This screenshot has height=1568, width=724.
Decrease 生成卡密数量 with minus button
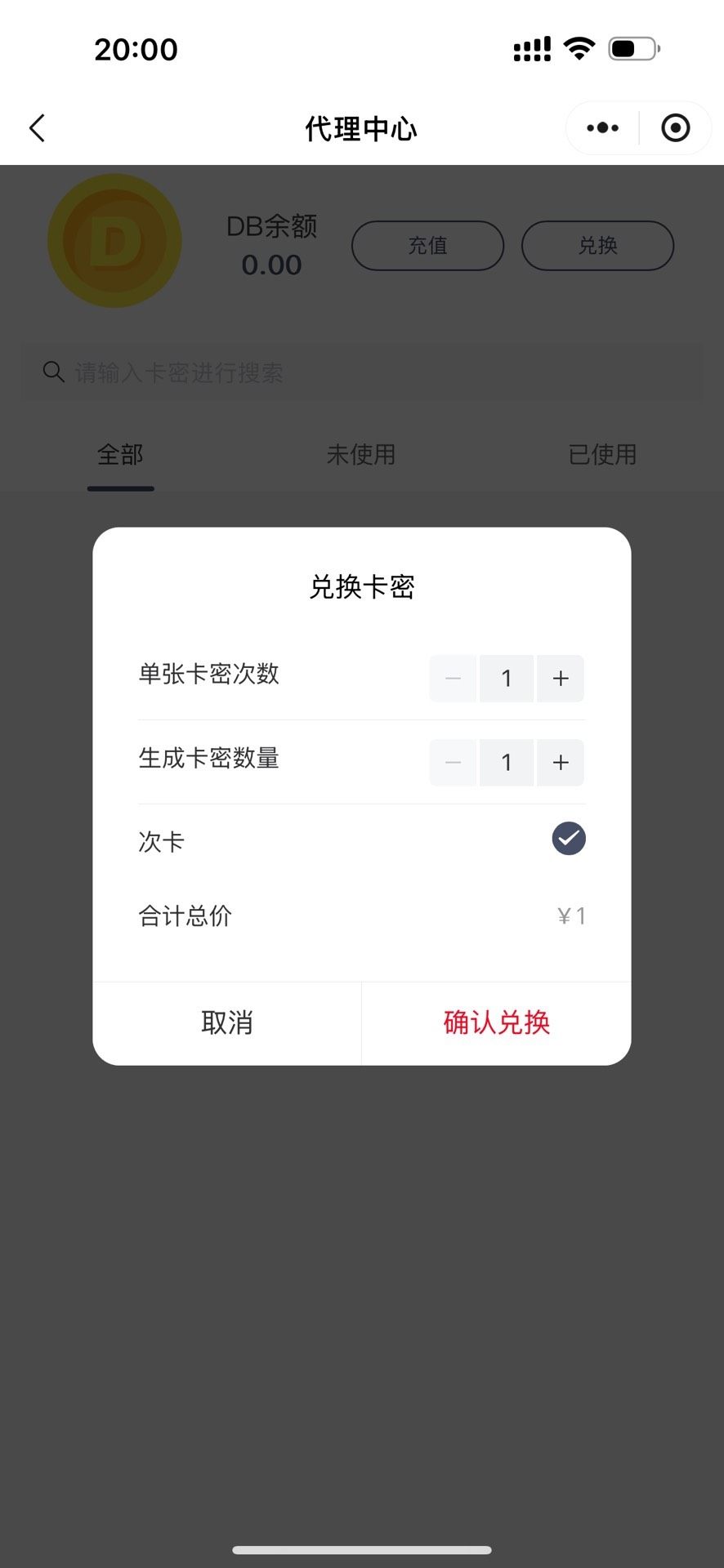pos(454,763)
